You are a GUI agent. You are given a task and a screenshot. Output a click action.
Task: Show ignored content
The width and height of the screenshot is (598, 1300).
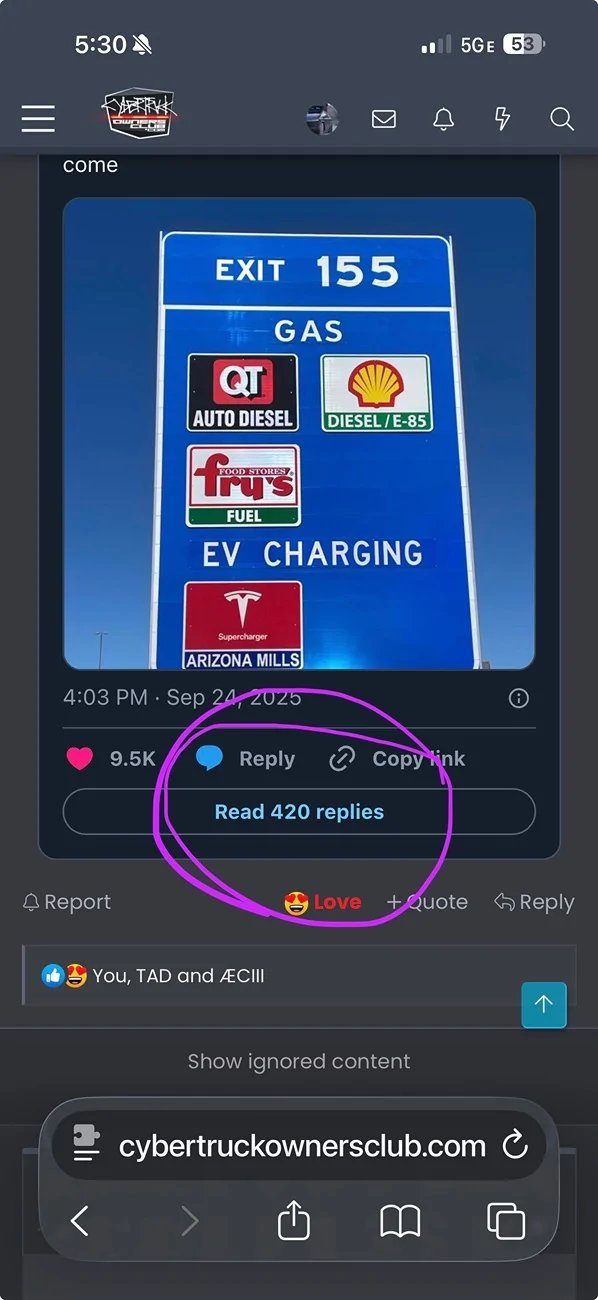pos(299,1061)
